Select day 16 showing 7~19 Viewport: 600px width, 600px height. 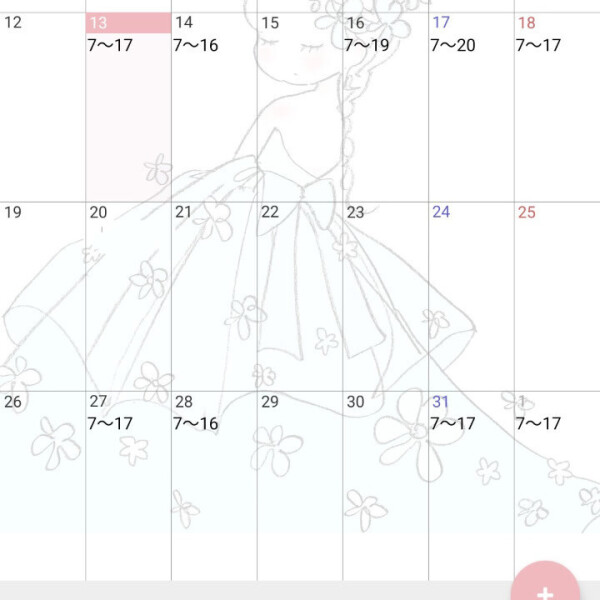click(x=385, y=105)
